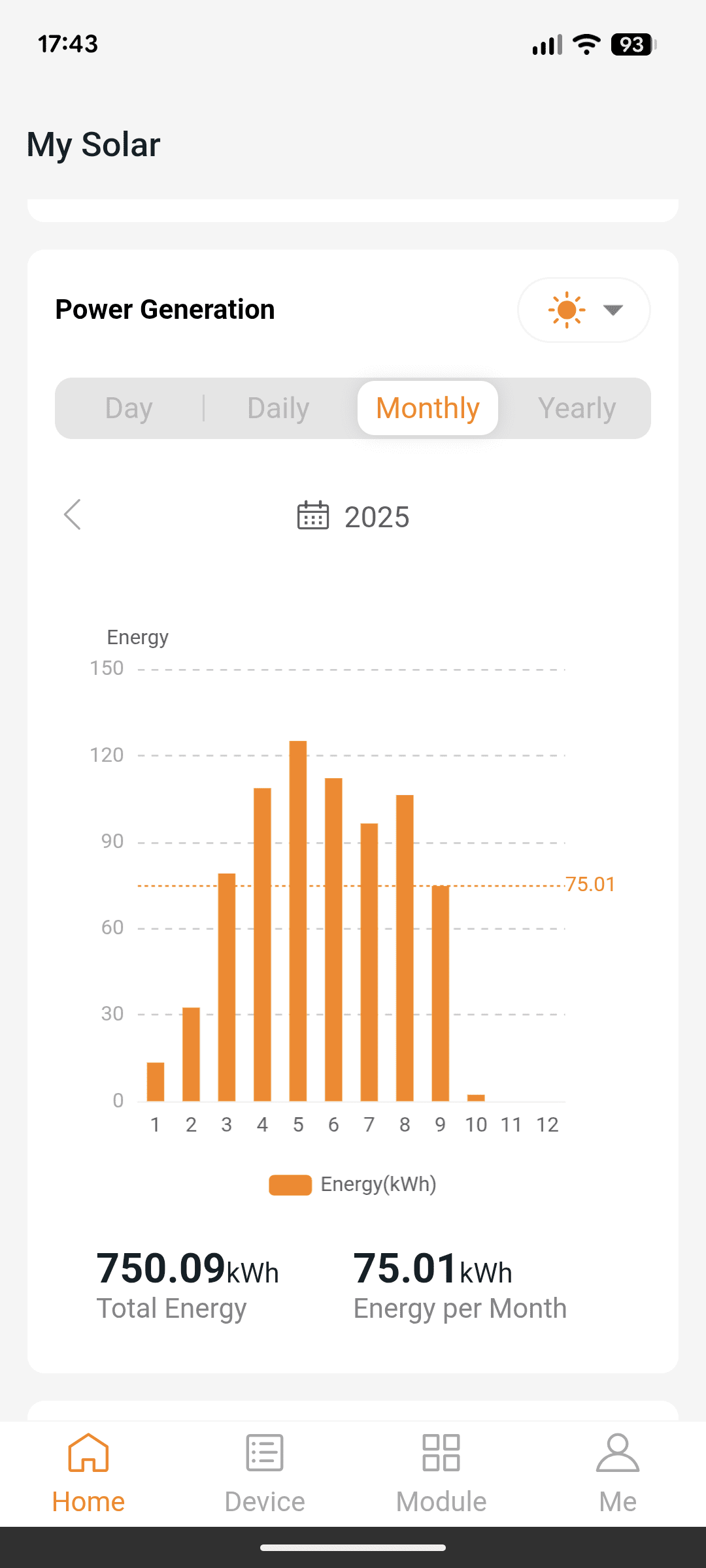Select the Daily segment

pos(278,408)
